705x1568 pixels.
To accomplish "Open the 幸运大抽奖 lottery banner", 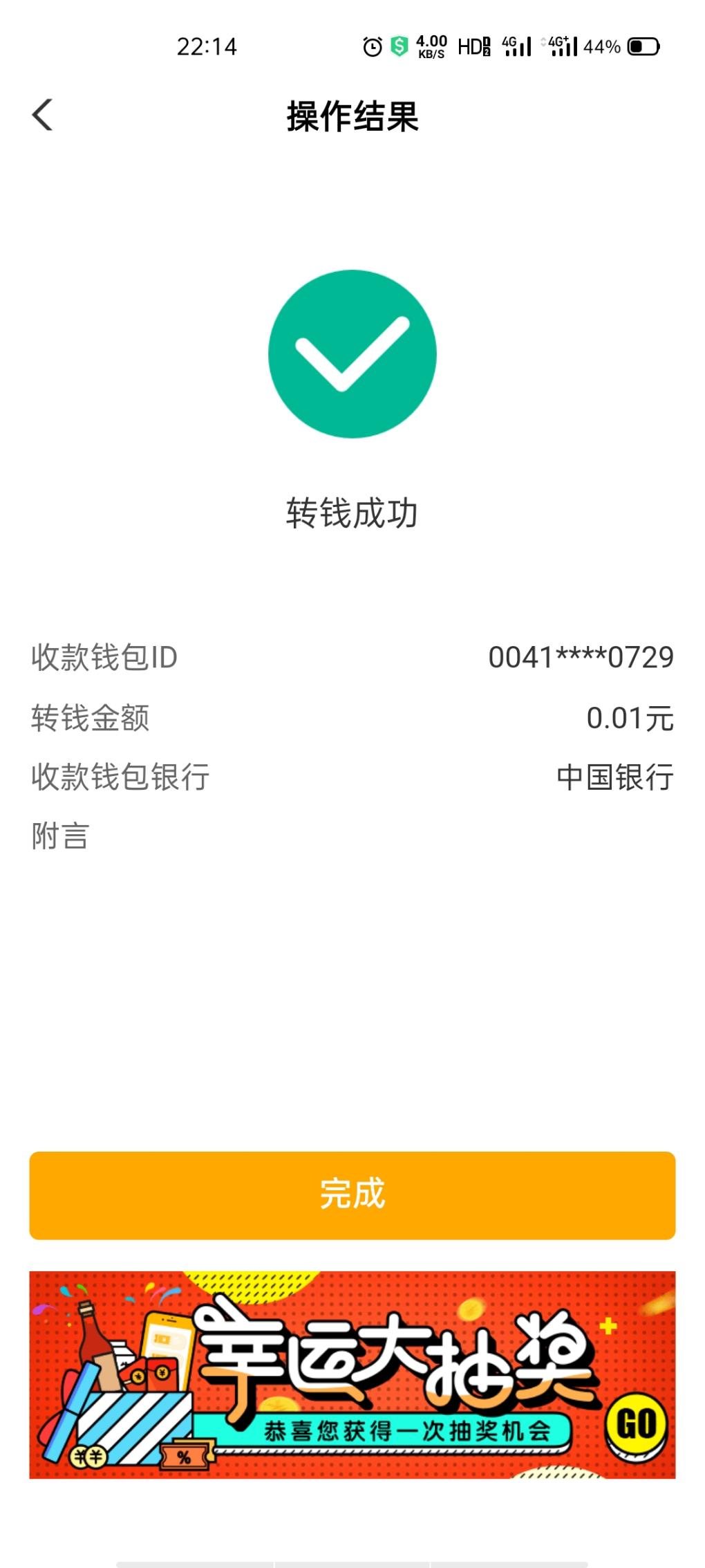I will 352,1374.
